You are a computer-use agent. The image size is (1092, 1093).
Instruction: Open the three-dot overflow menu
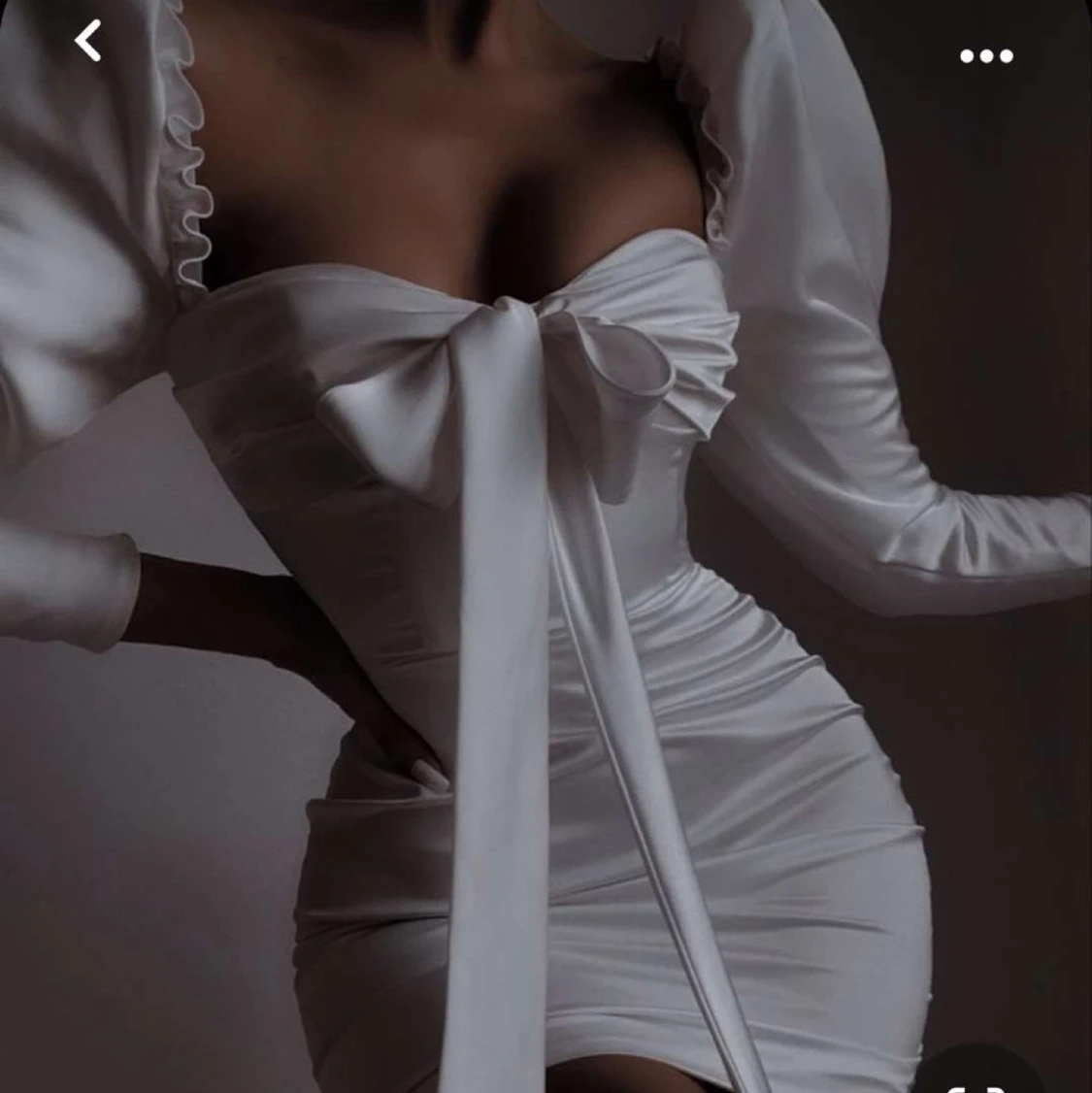[986, 55]
